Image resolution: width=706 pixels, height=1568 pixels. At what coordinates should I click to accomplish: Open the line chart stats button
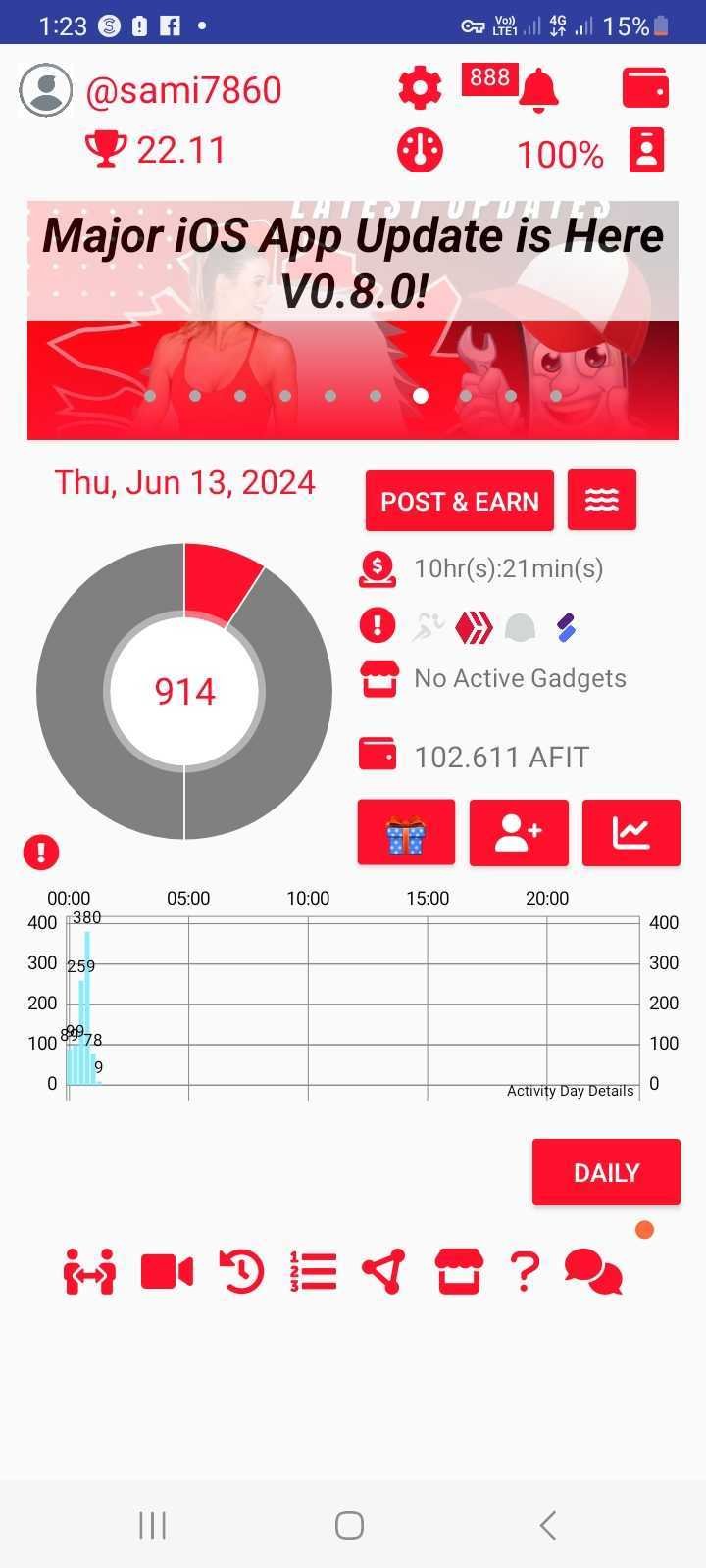click(x=630, y=833)
